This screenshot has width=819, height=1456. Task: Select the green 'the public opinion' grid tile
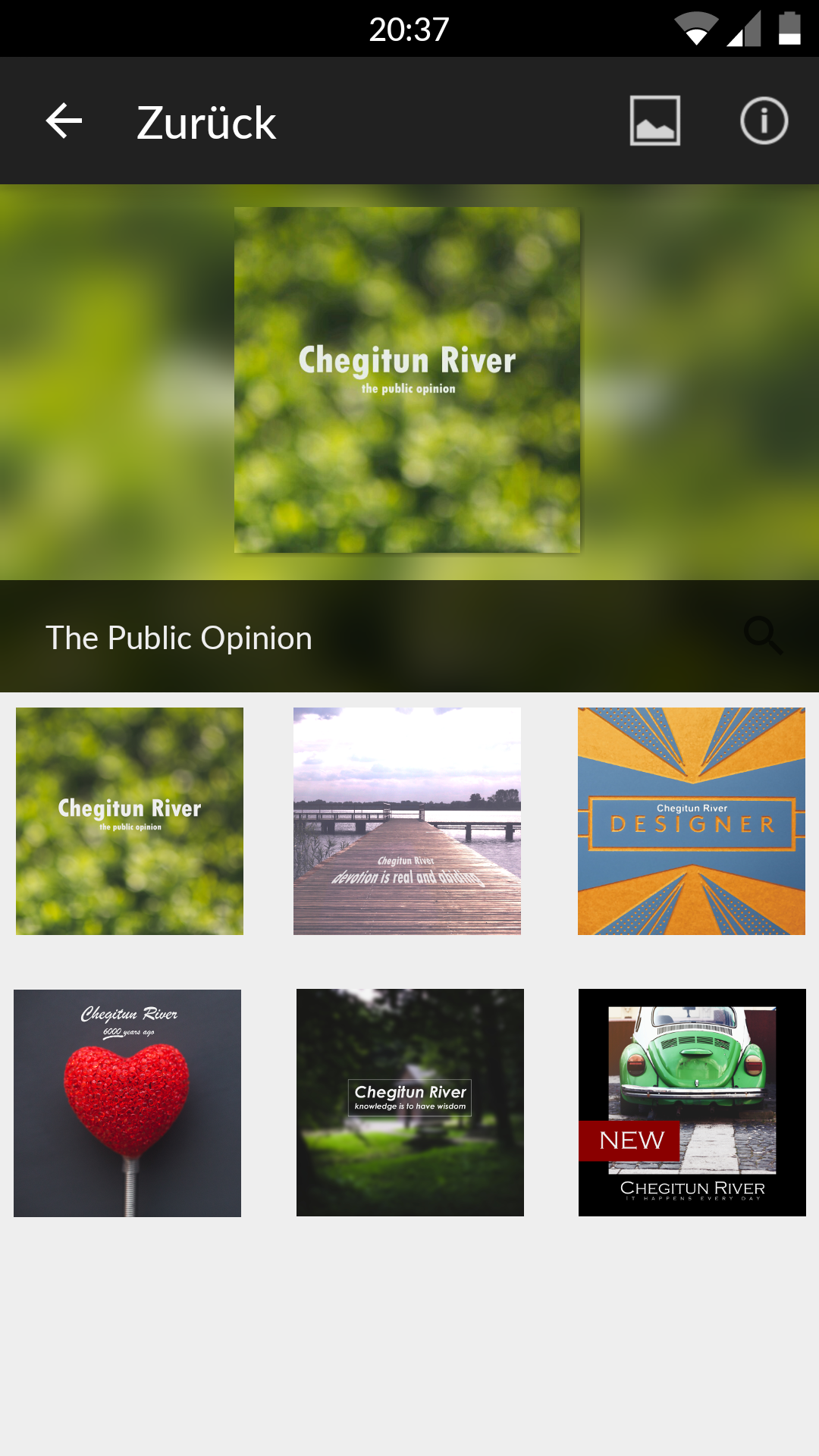tap(130, 821)
